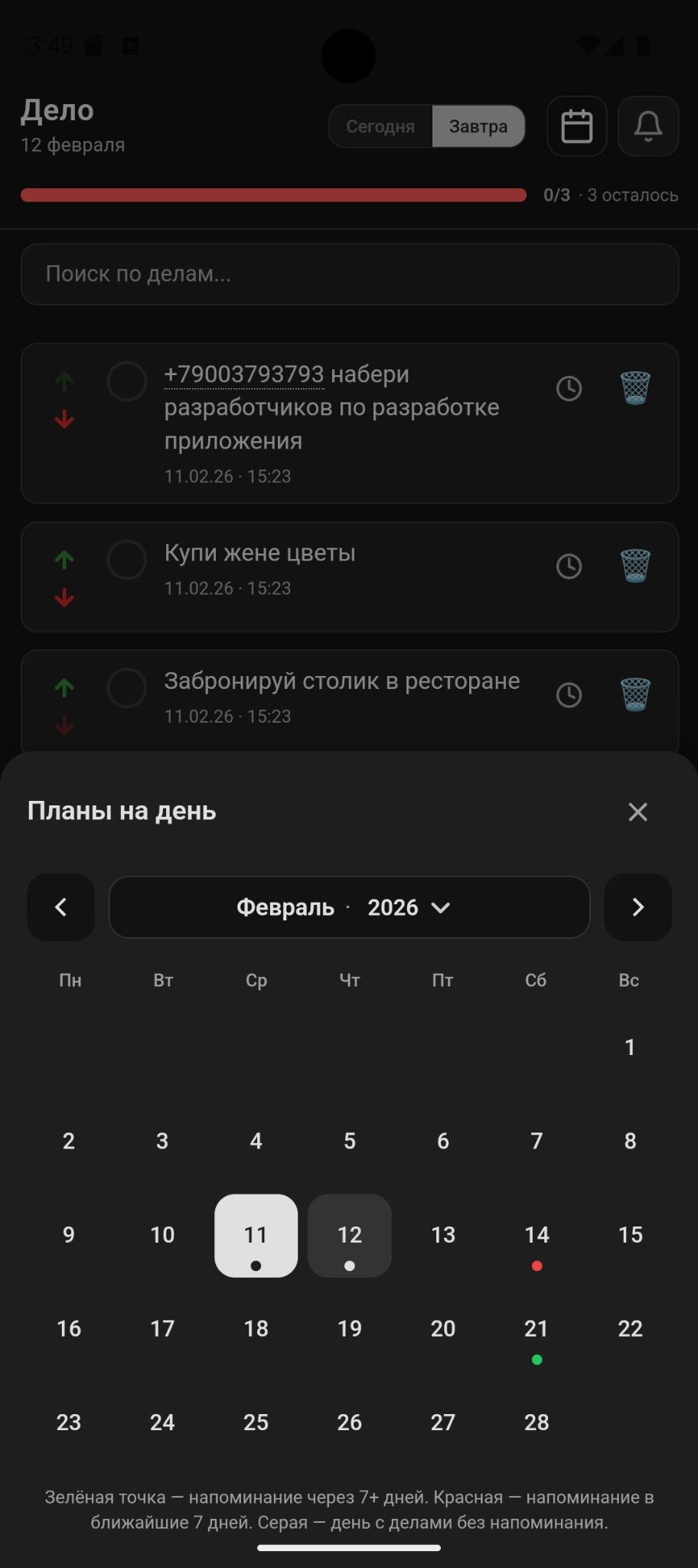Open the month and year picker
This screenshot has height=1568, width=698.
click(349, 907)
